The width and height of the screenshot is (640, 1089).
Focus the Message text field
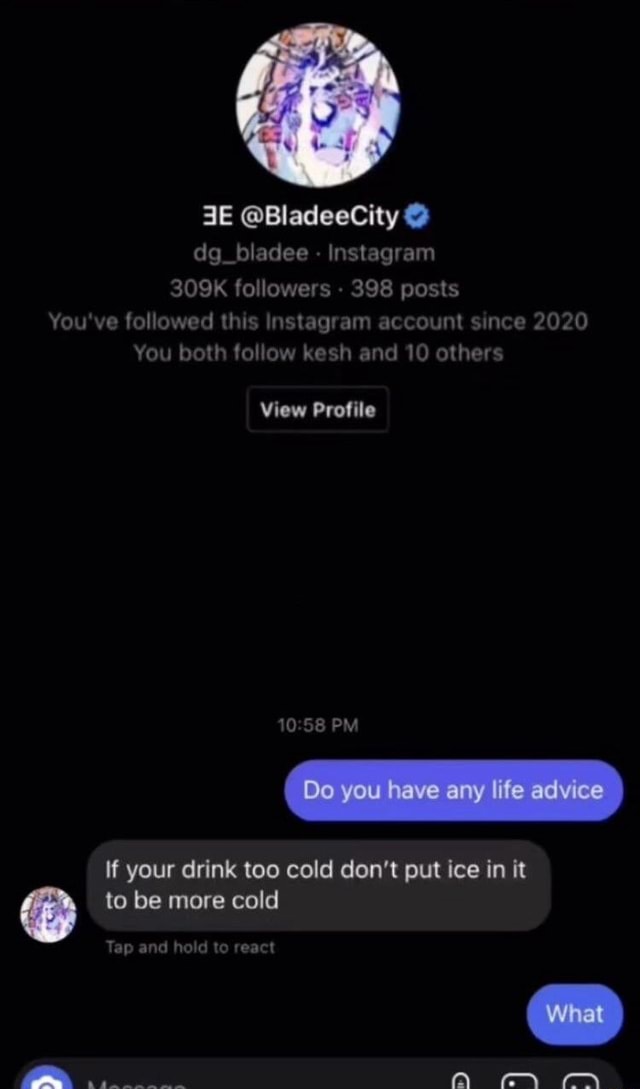250,1082
